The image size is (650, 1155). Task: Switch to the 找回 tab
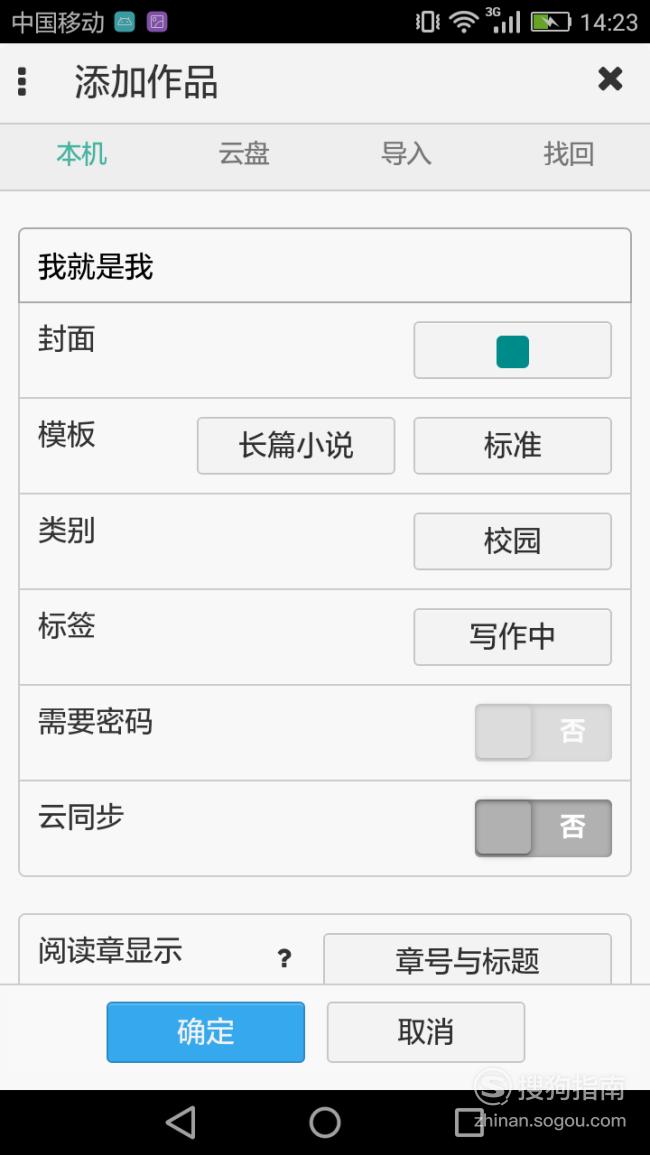(568, 154)
